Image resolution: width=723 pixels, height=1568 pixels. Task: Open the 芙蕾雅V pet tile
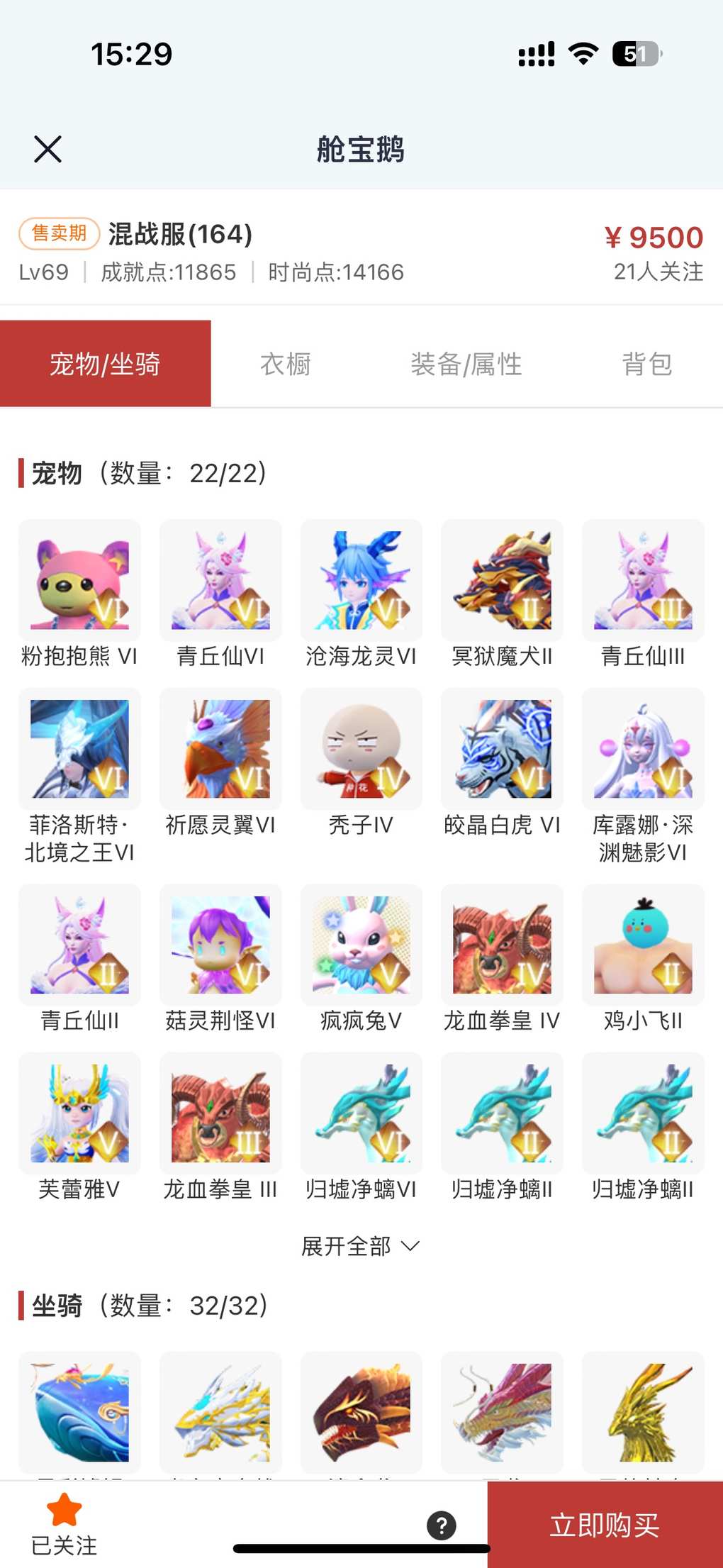coord(79,1113)
